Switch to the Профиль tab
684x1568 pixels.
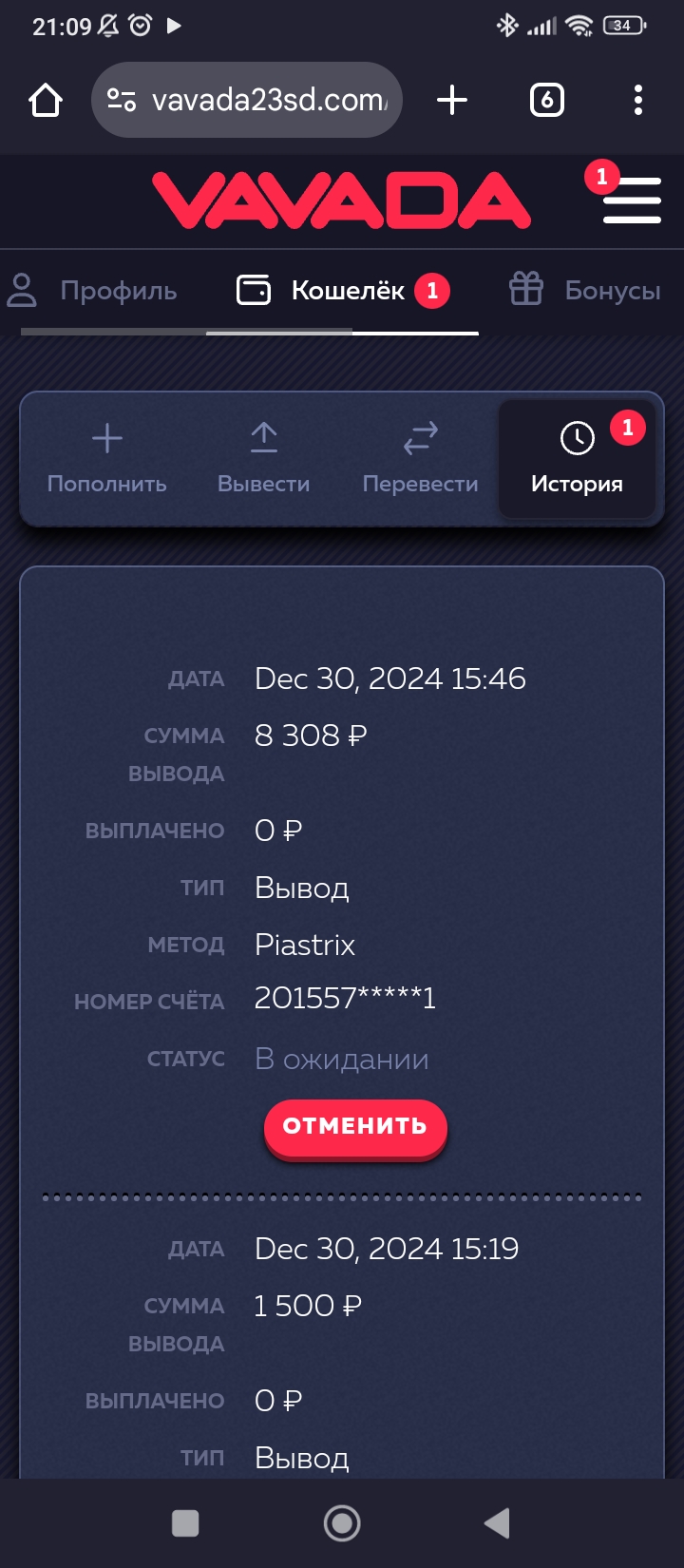click(x=93, y=291)
